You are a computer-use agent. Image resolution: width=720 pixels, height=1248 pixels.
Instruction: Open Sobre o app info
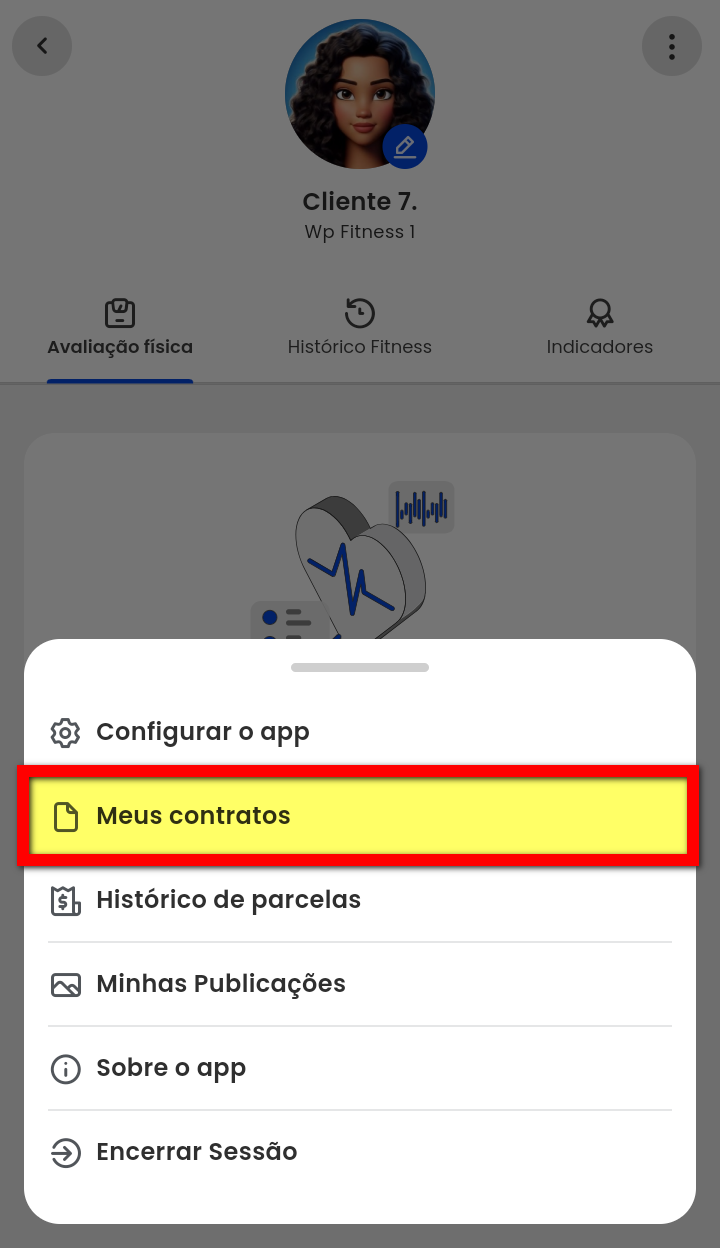[x=170, y=1068]
